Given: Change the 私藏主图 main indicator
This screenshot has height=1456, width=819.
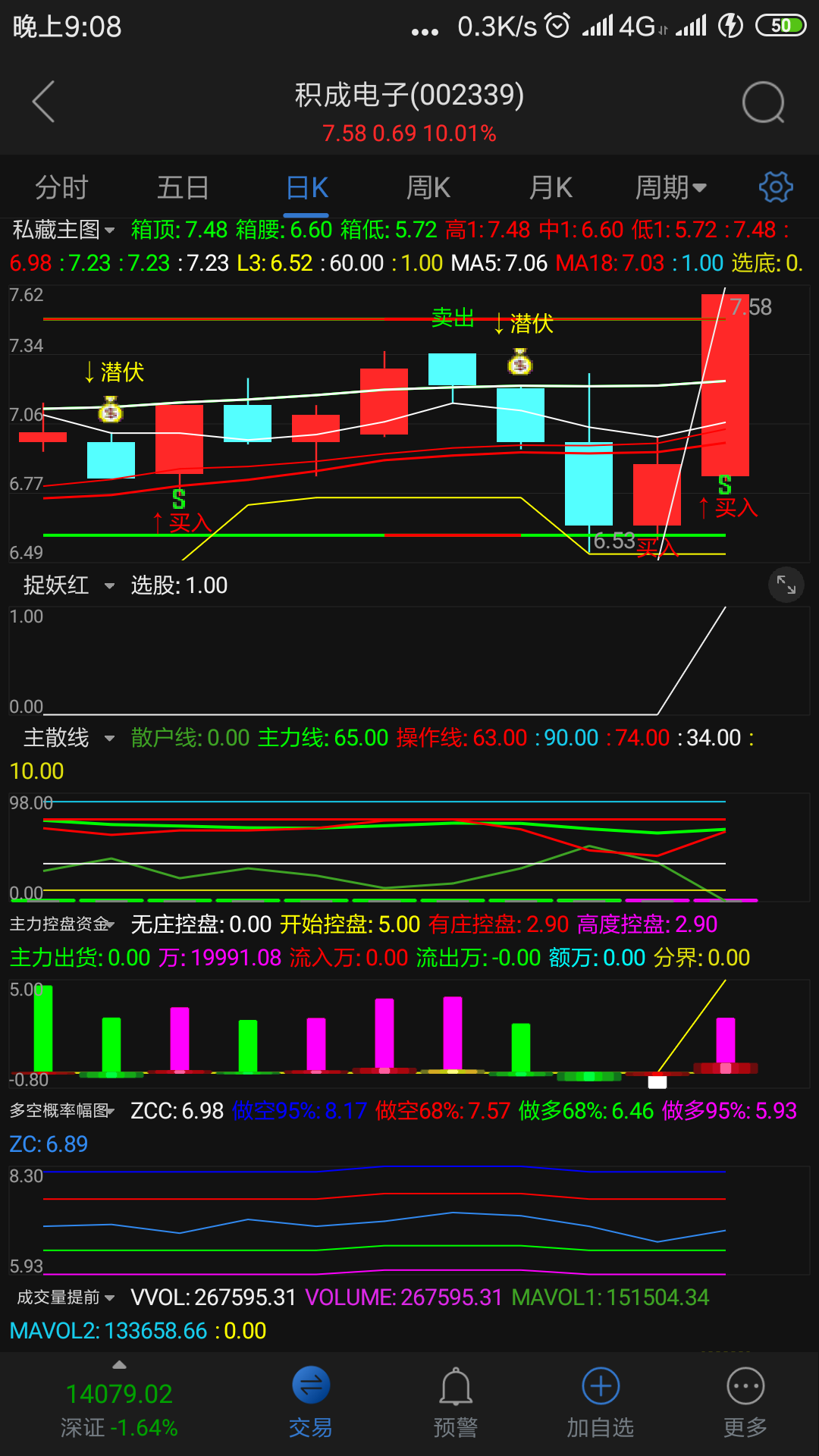Looking at the screenshot, I should point(64,230).
